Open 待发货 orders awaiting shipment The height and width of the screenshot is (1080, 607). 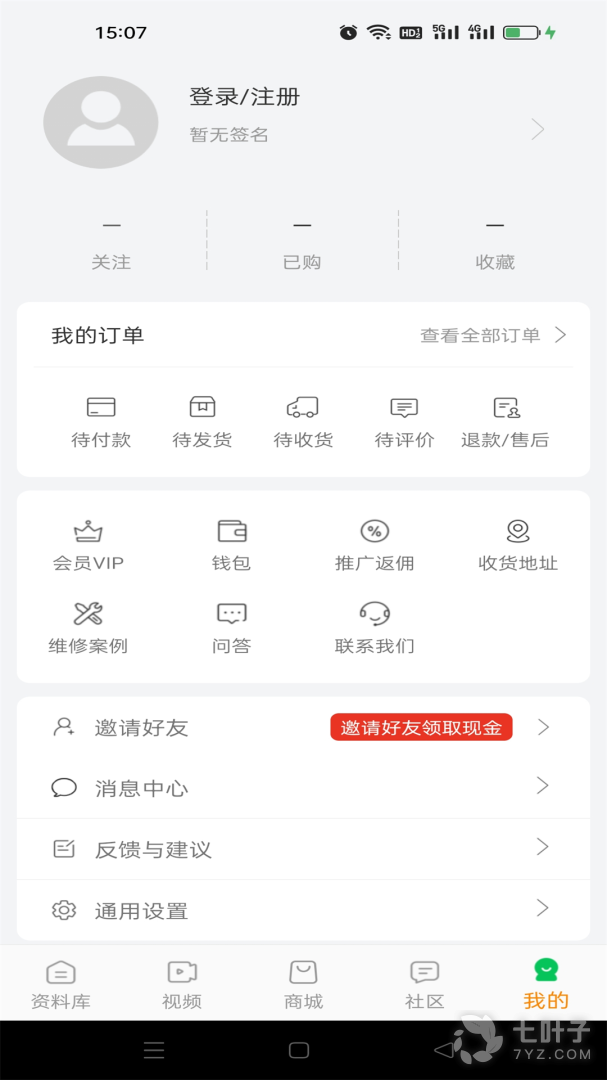tap(202, 422)
